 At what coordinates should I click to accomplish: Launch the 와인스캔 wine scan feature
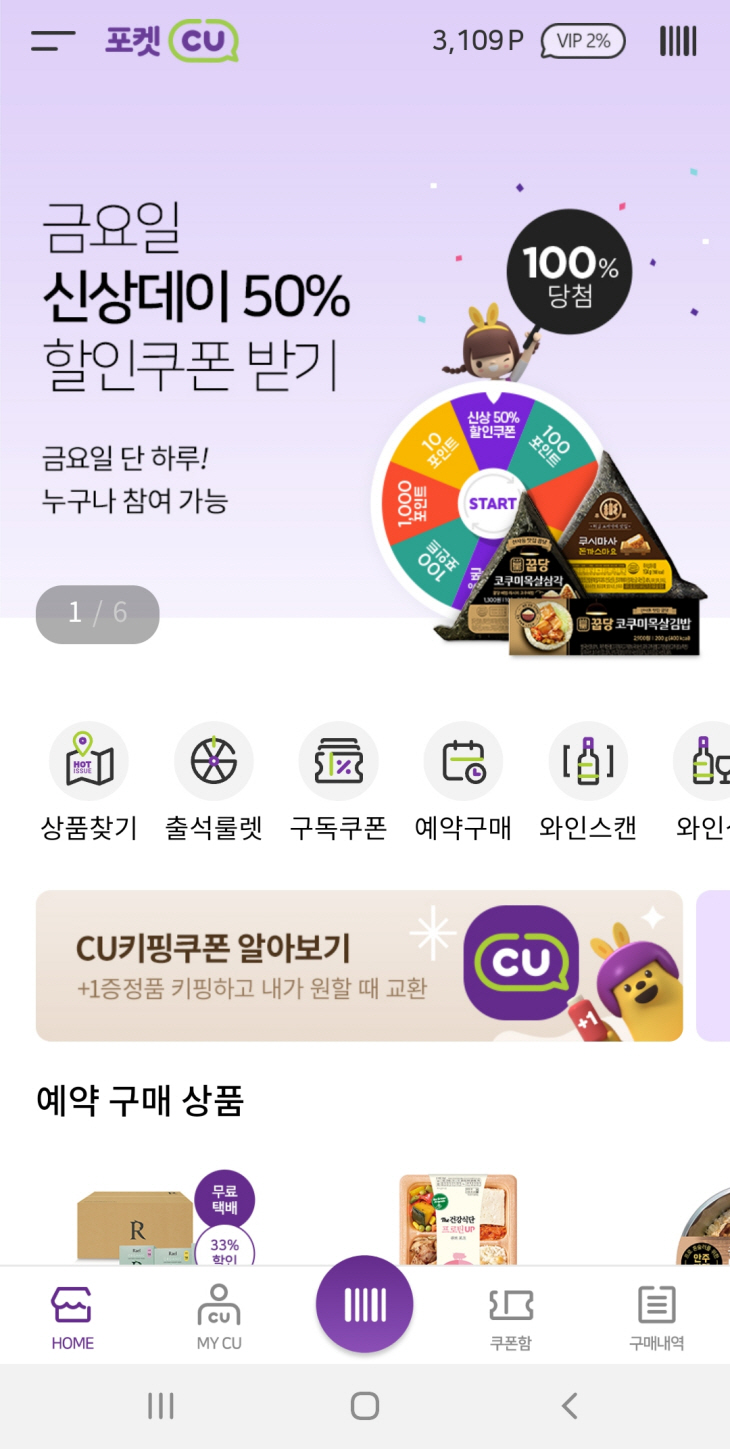point(587,783)
